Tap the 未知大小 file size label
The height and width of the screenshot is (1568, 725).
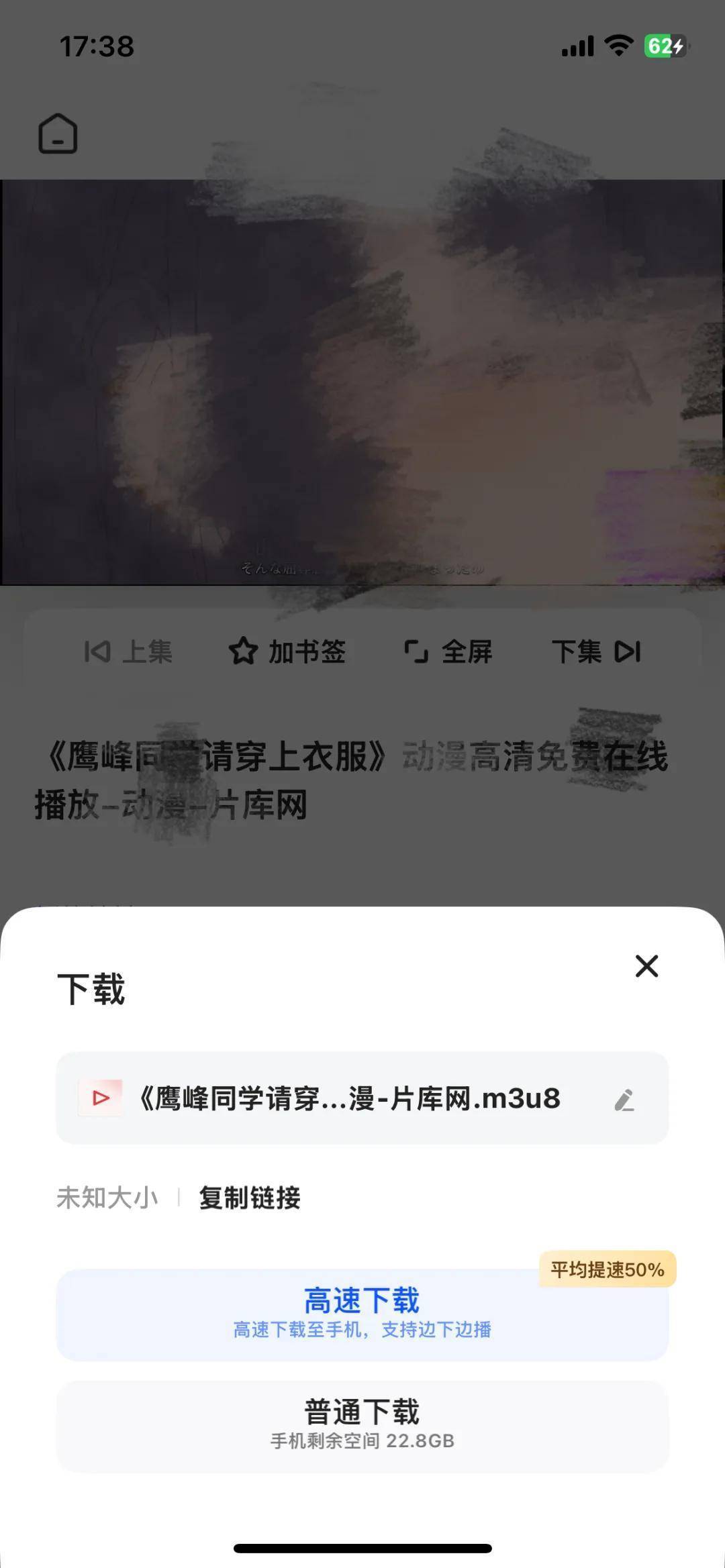(107, 1196)
